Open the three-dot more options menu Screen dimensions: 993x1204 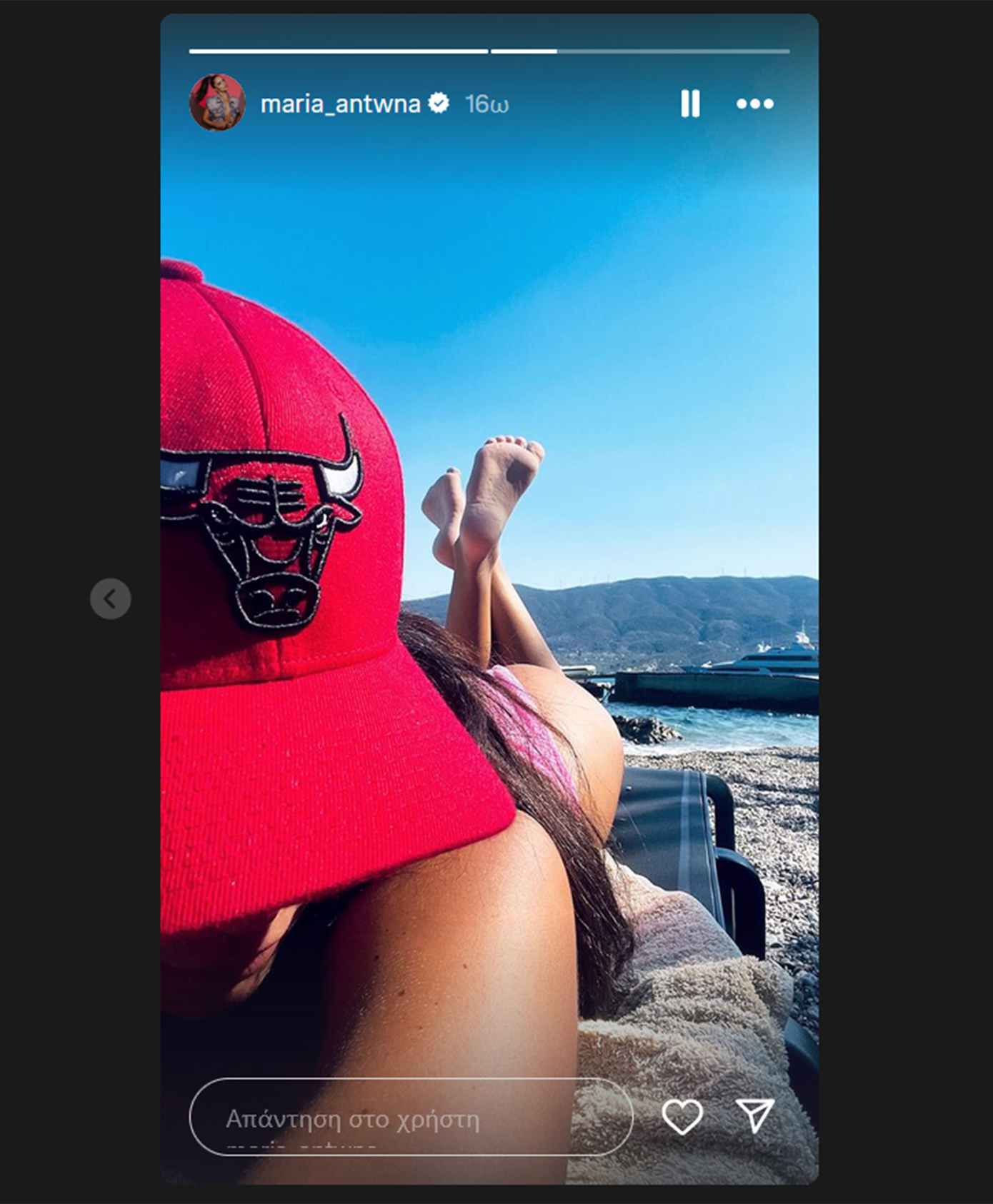(x=754, y=104)
